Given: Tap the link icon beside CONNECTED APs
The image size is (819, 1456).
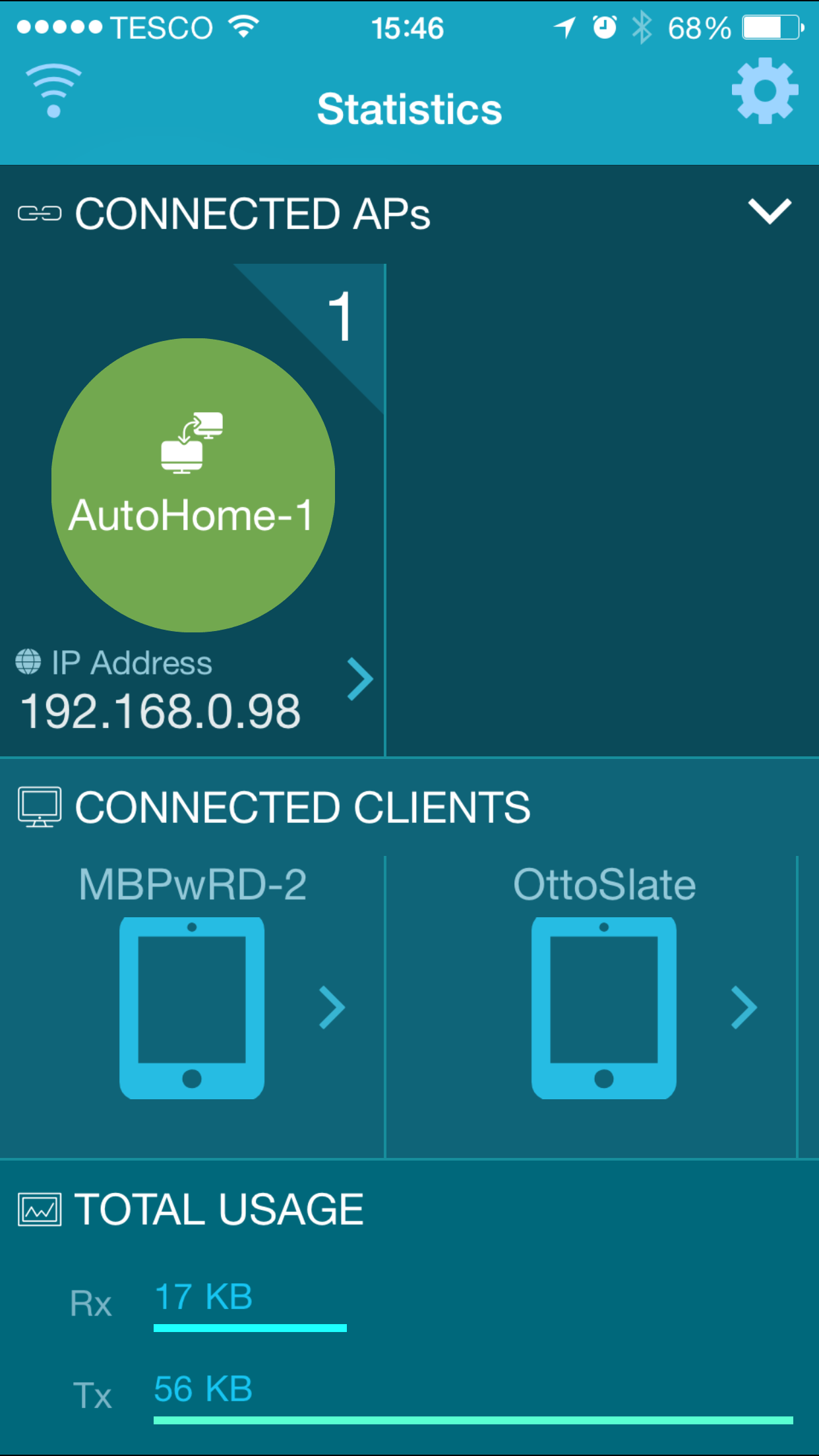Looking at the screenshot, I should point(38,213).
